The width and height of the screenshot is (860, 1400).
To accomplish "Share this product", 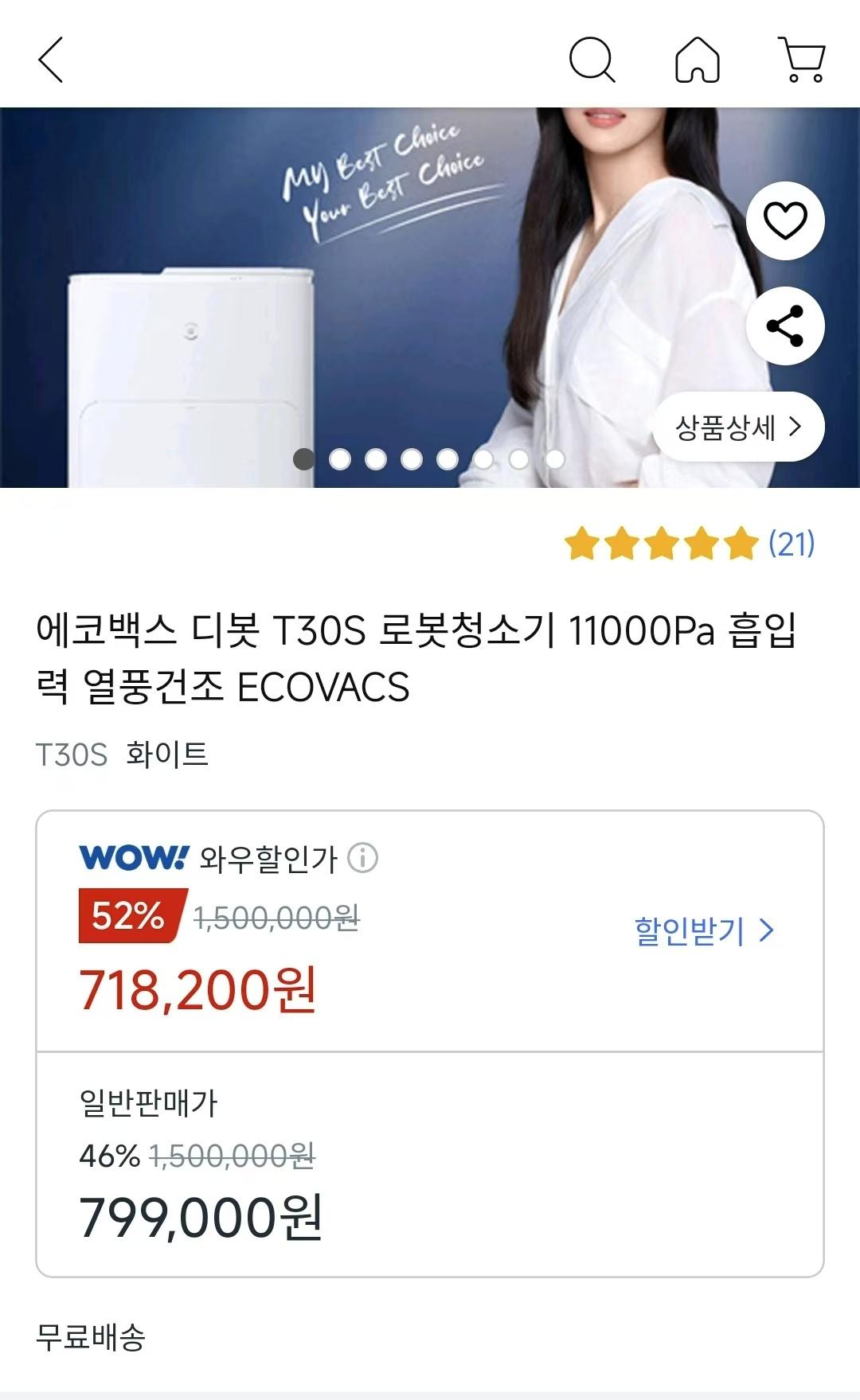I will click(785, 326).
